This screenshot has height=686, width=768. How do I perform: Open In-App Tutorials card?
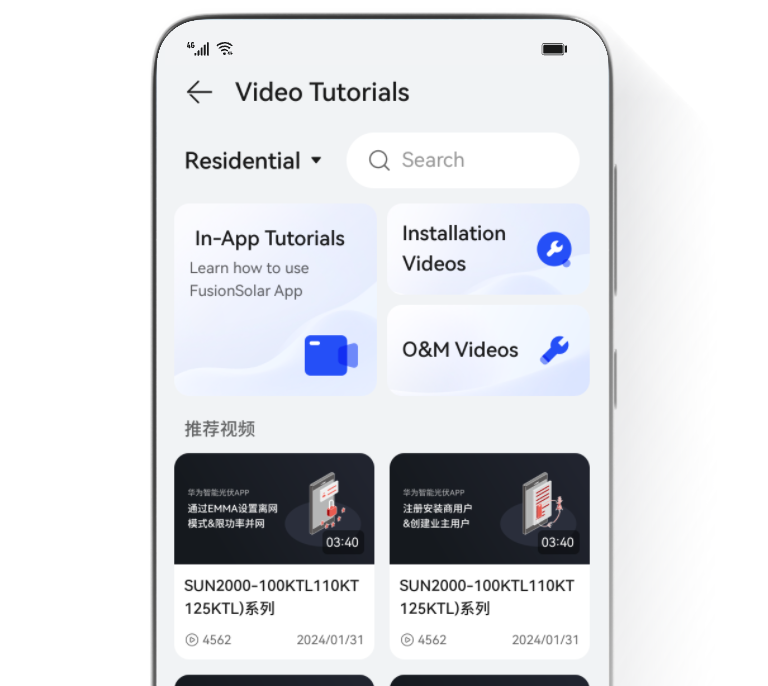tap(275, 300)
